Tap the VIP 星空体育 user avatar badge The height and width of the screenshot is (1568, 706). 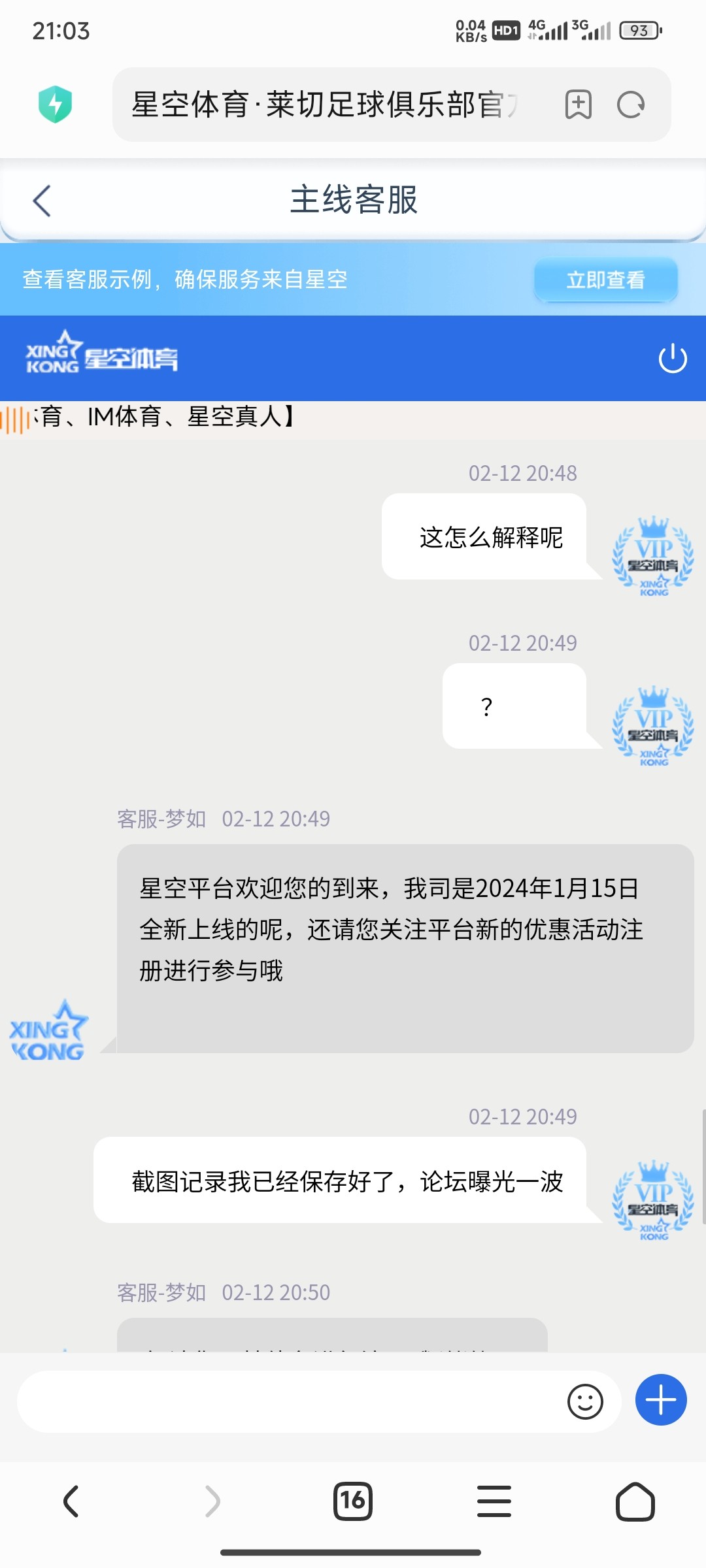tap(651, 559)
